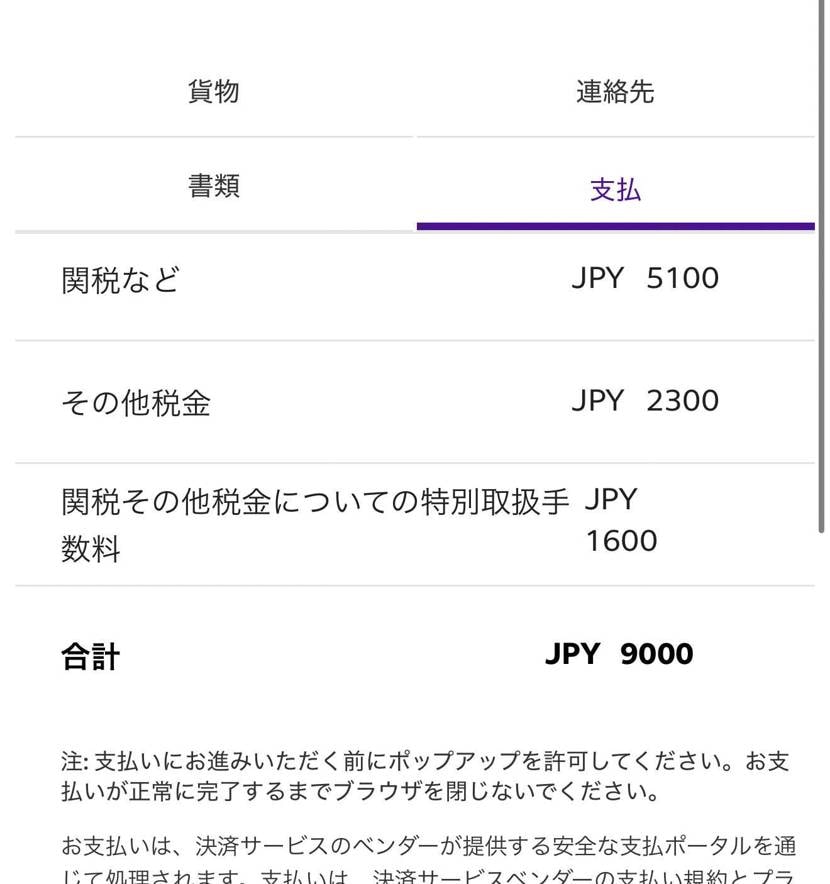Viewport: 830px width, 884px height.
Task: Open the 連絡先 tab
Action: [615, 90]
